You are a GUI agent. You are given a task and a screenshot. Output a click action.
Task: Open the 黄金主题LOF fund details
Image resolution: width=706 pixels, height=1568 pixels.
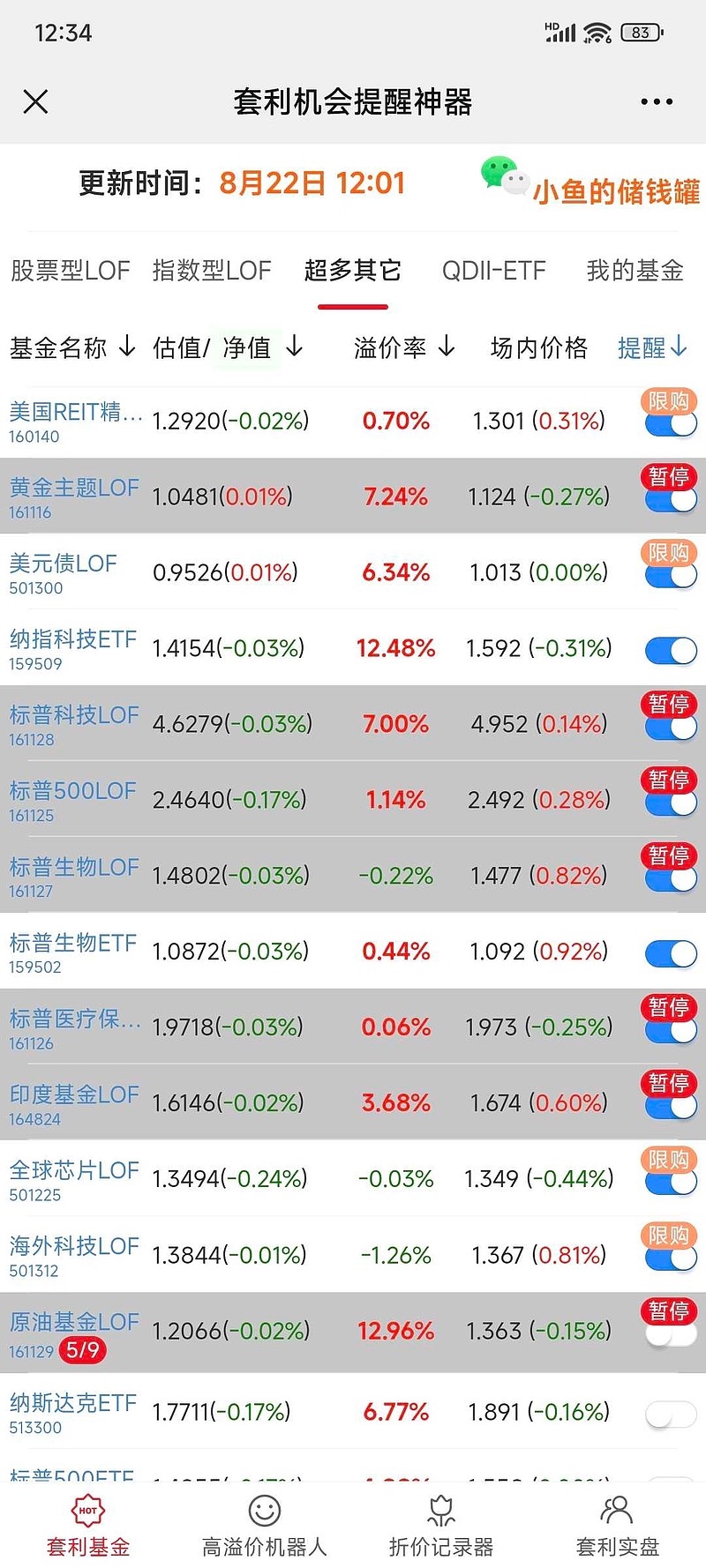pos(74,488)
